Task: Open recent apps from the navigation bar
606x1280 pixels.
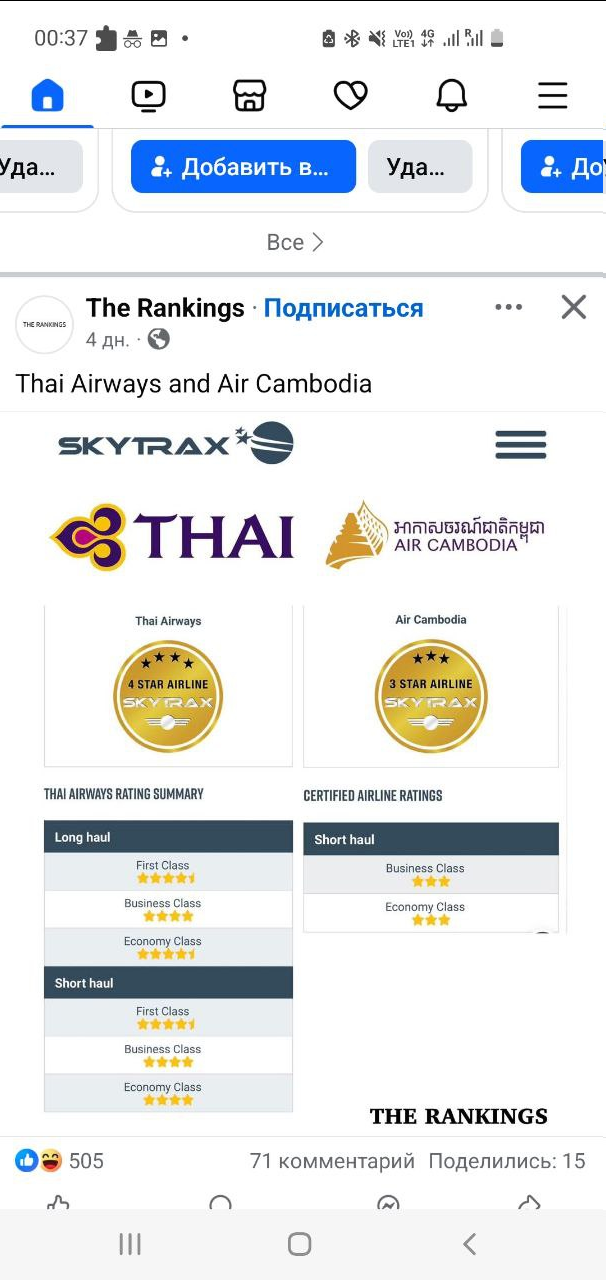Action: pos(130,1244)
